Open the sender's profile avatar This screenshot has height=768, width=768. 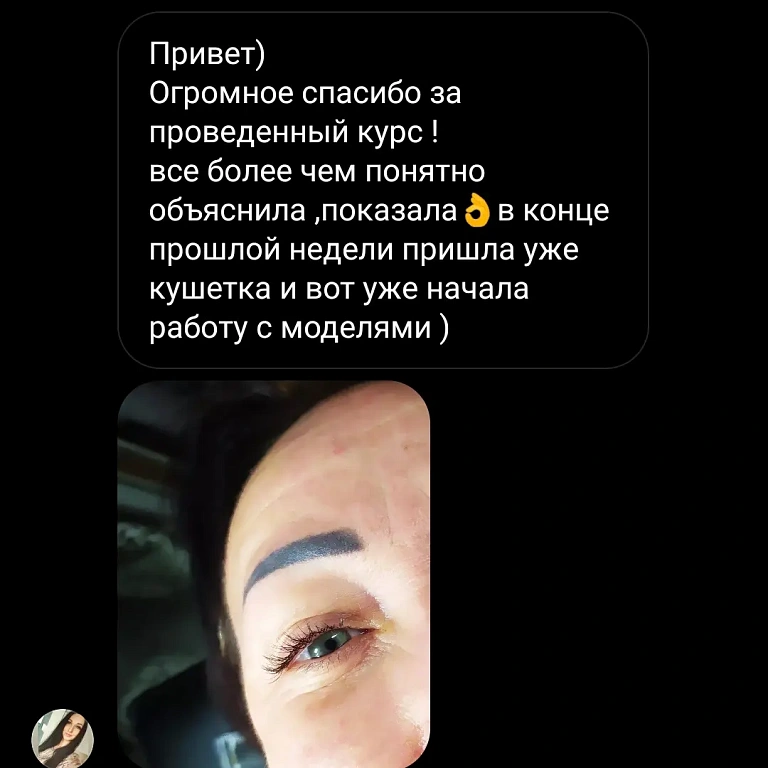coord(63,738)
